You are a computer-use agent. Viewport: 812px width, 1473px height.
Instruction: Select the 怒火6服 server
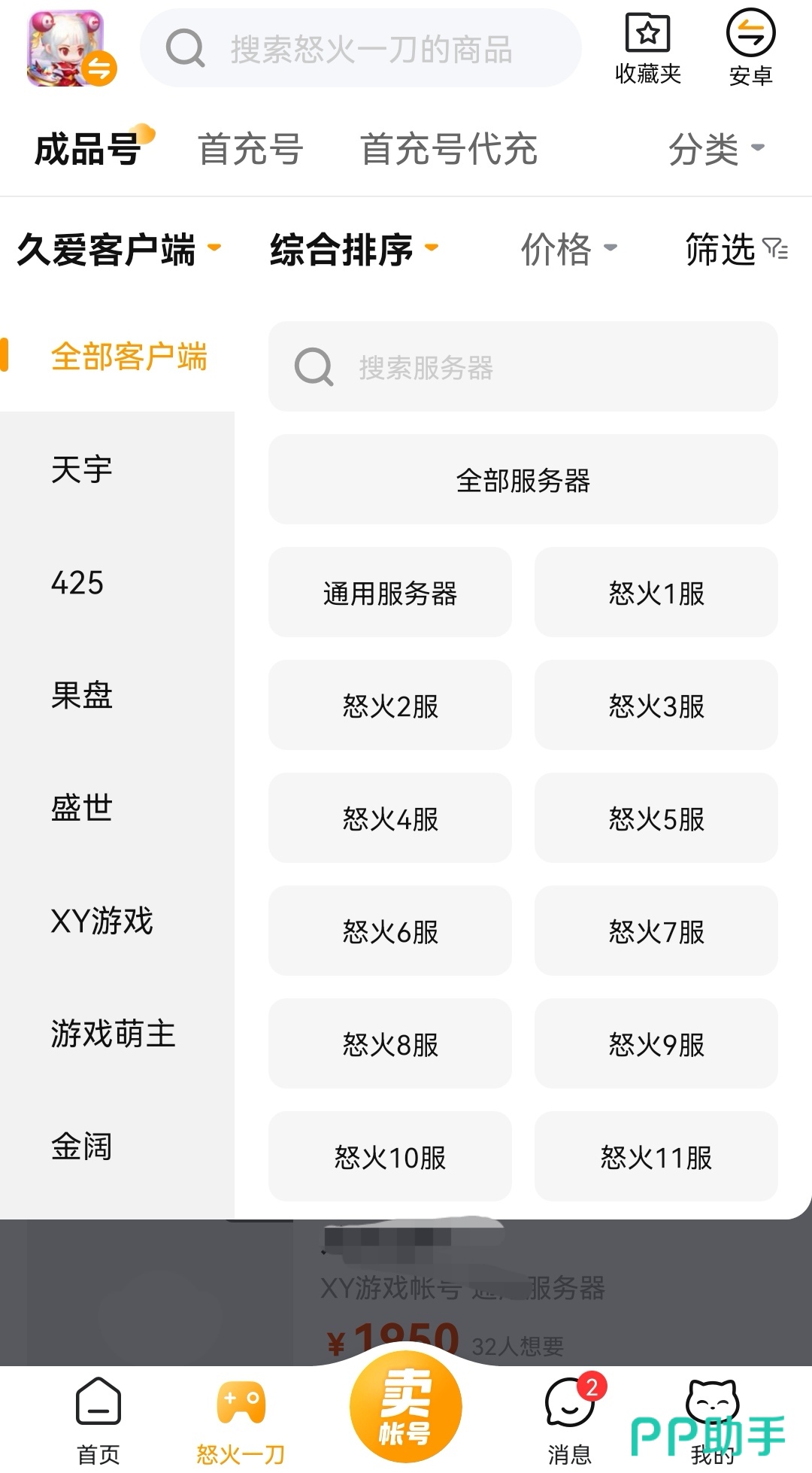[389, 931]
